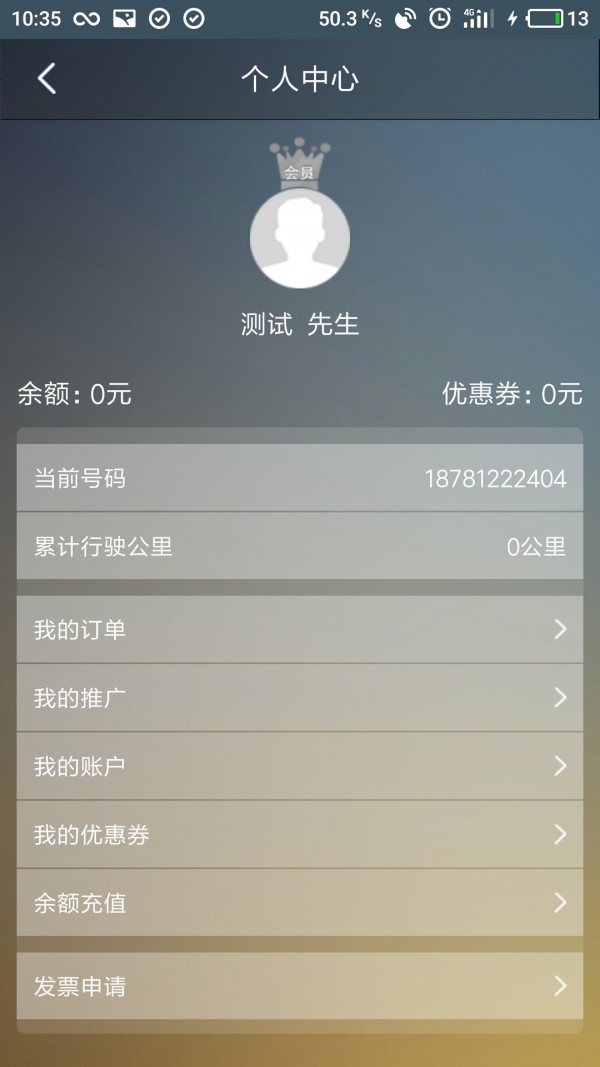
Task: View 我的优惠券 list
Action: 300,835
